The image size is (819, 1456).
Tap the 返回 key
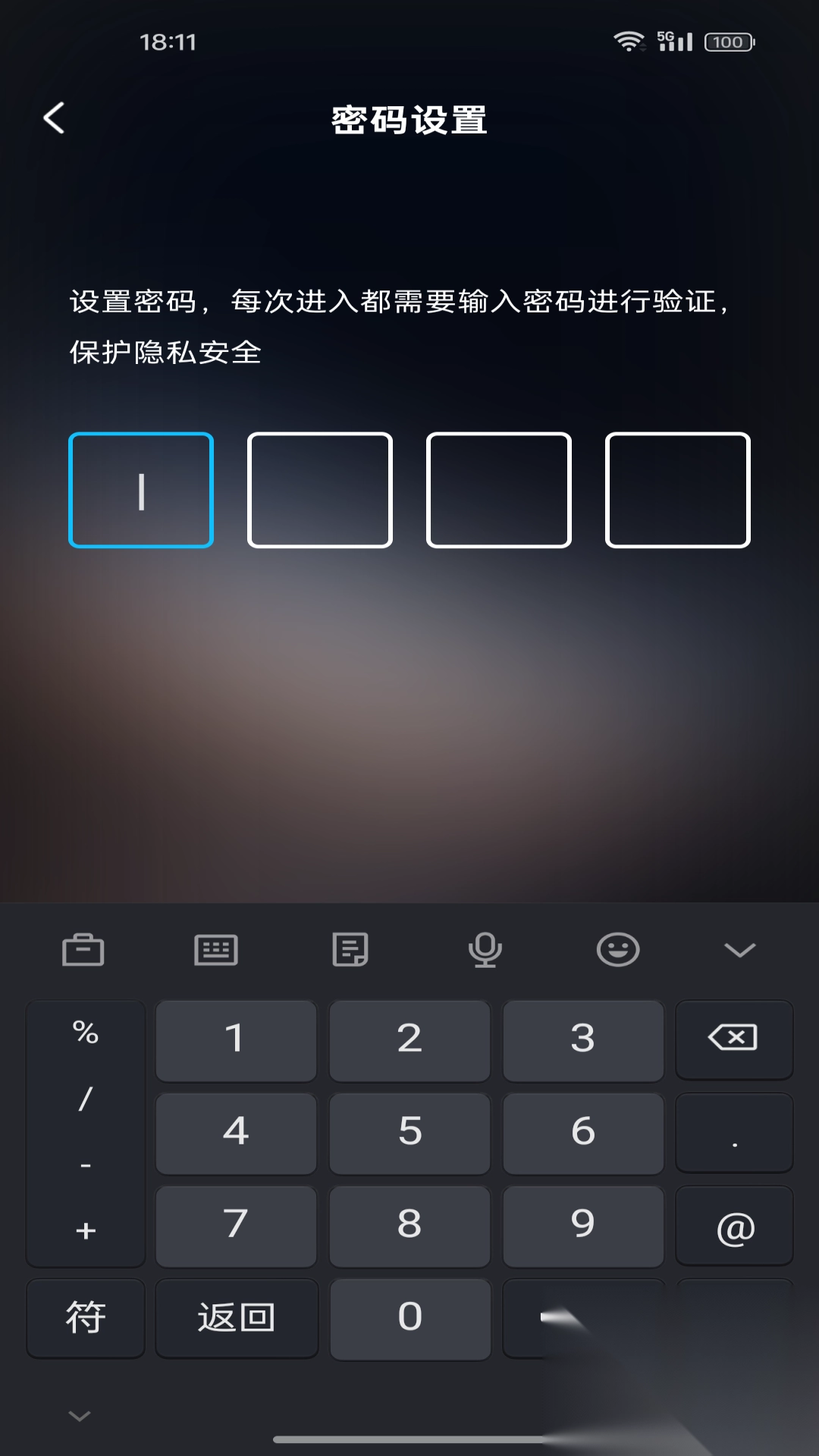(236, 1318)
